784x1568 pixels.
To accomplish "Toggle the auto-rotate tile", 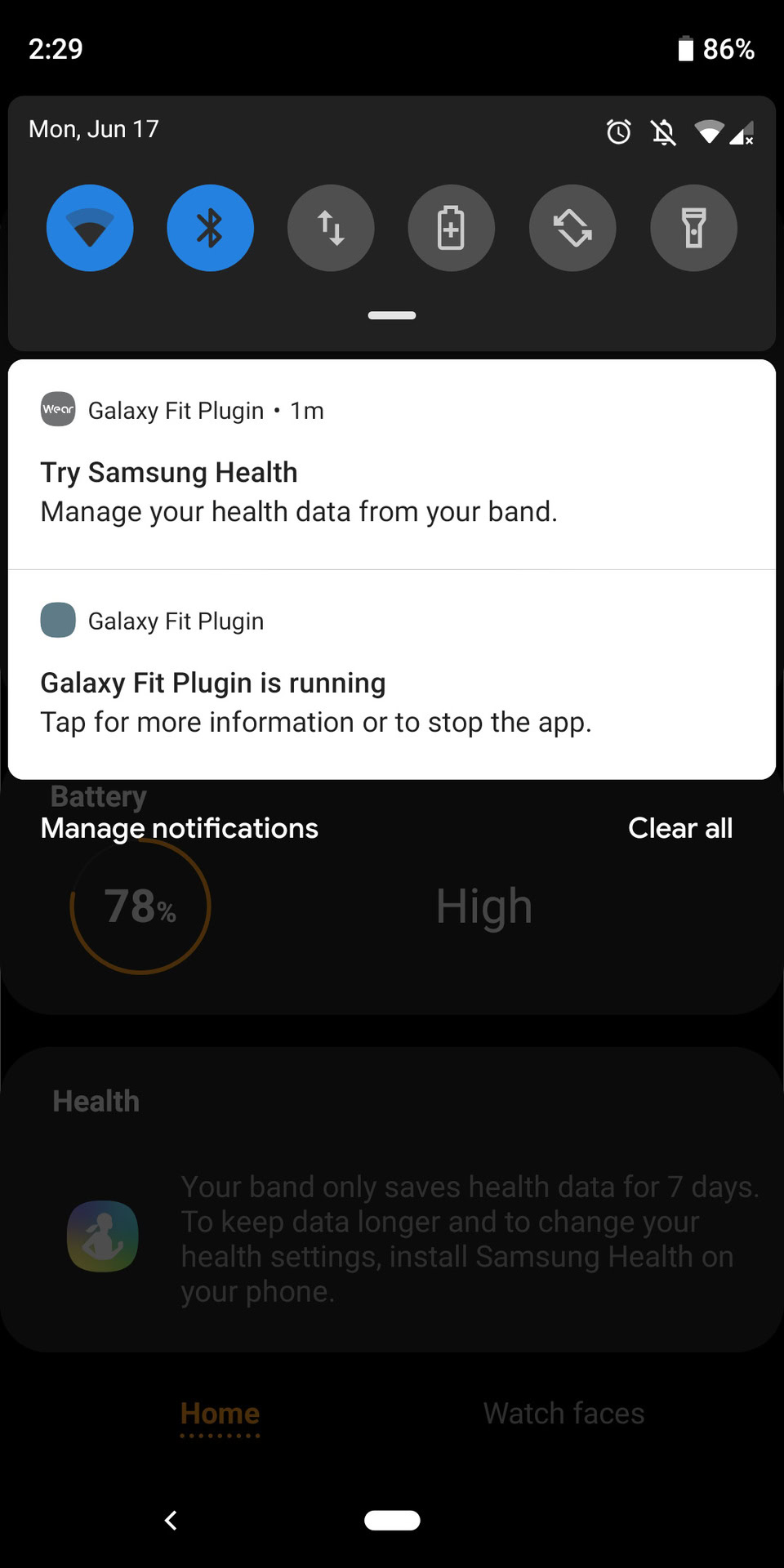I will [x=572, y=228].
